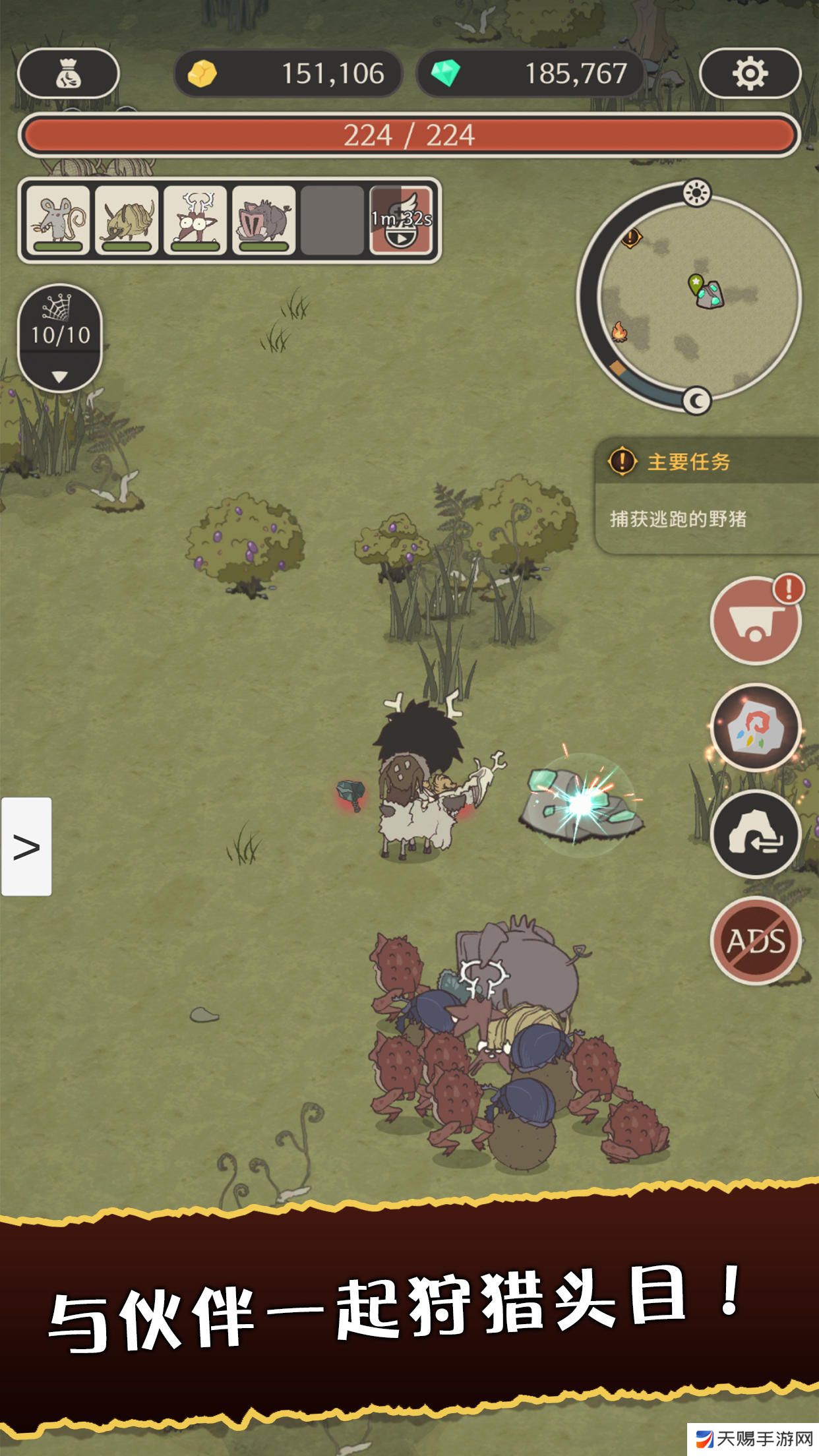Select the mouse companion slot

coord(58,220)
